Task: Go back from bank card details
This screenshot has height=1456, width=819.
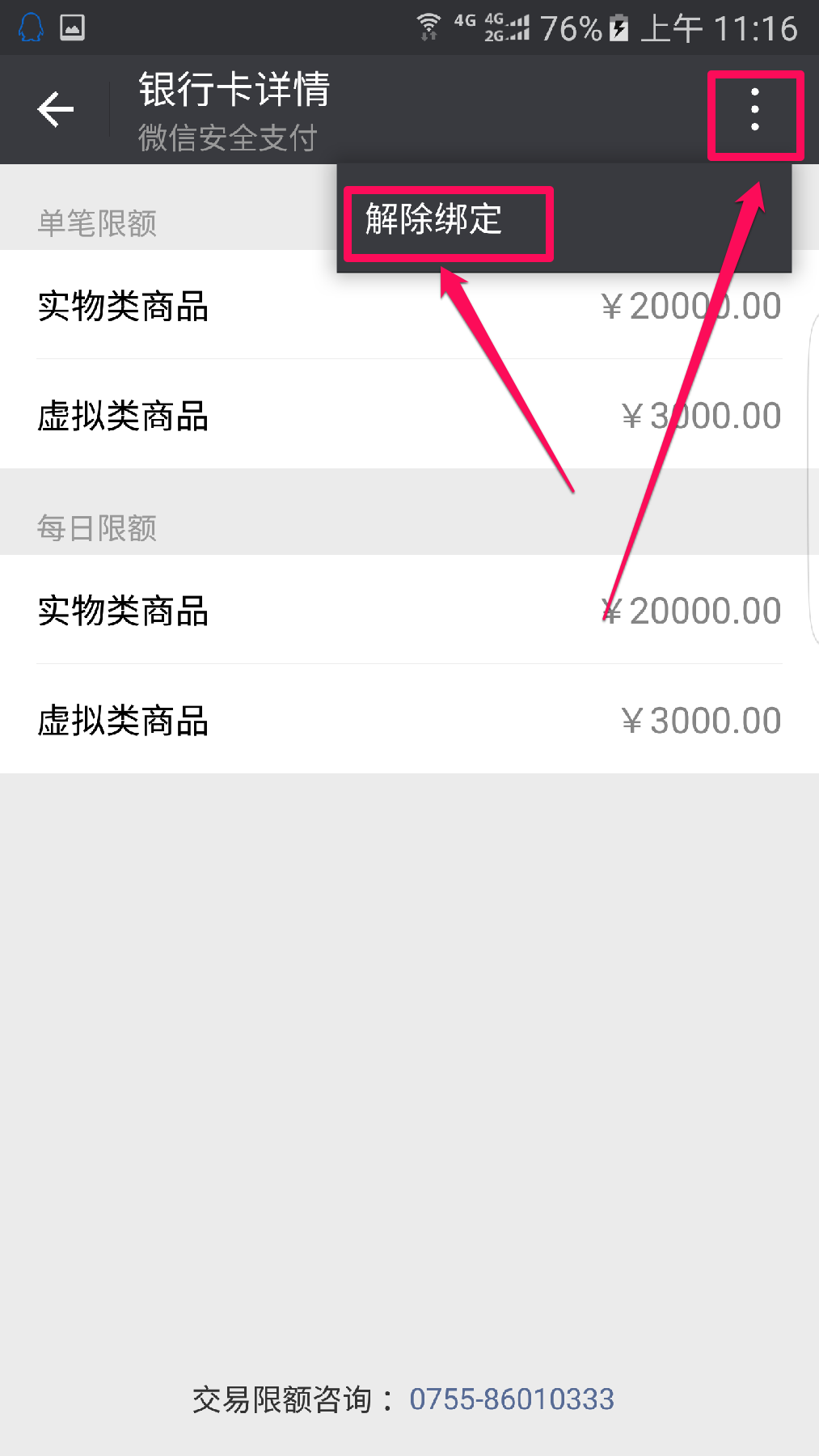Action: (56, 109)
